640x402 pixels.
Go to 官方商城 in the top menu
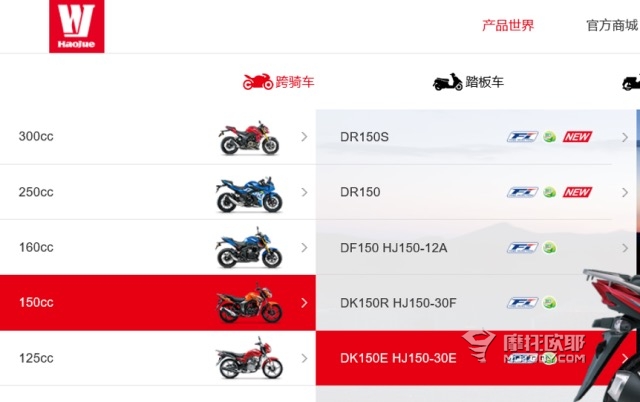pyautogui.click(x=611, y=26)
